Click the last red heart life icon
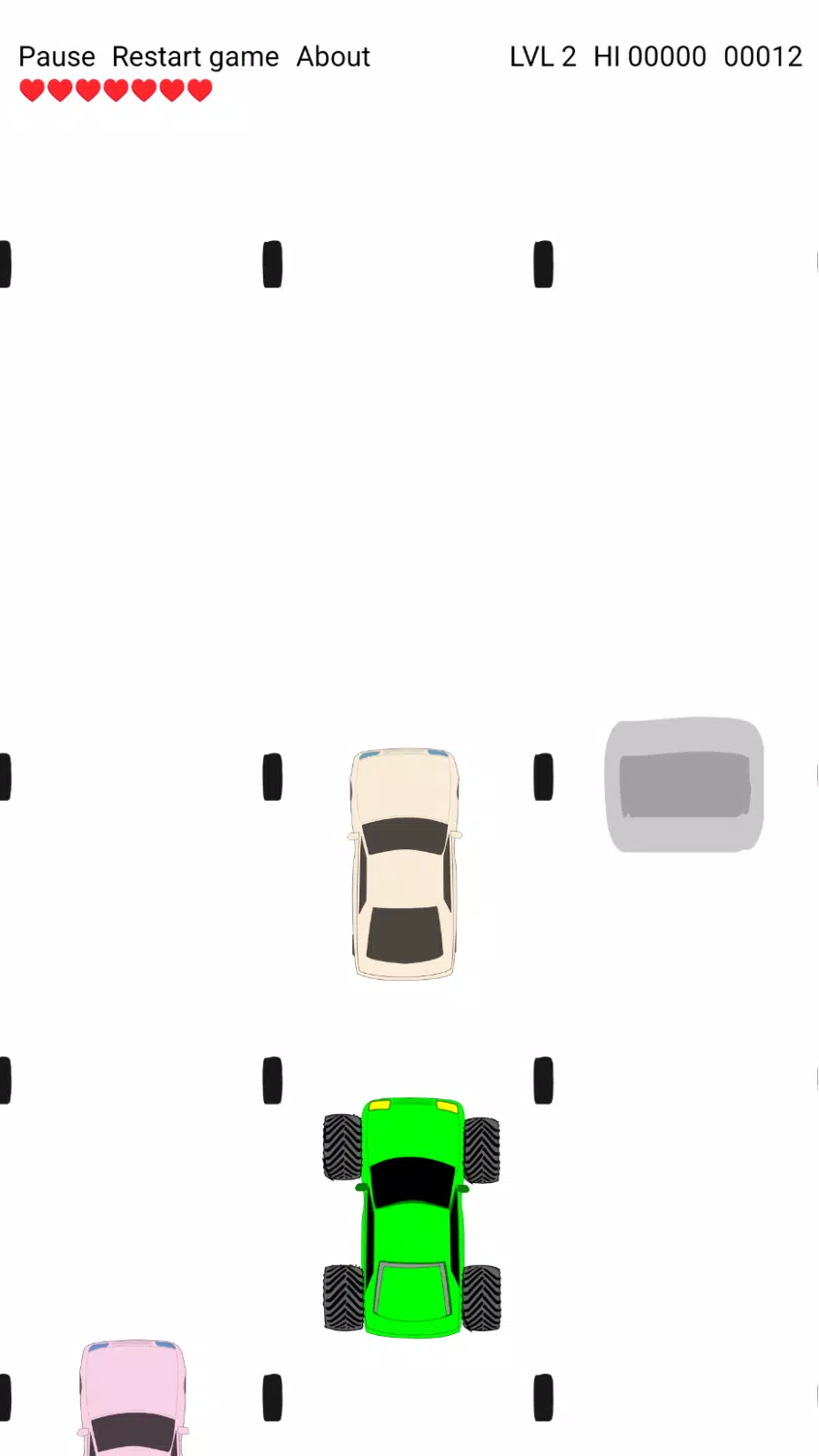This screenshot has height=1456, width=819. point(197,91)
